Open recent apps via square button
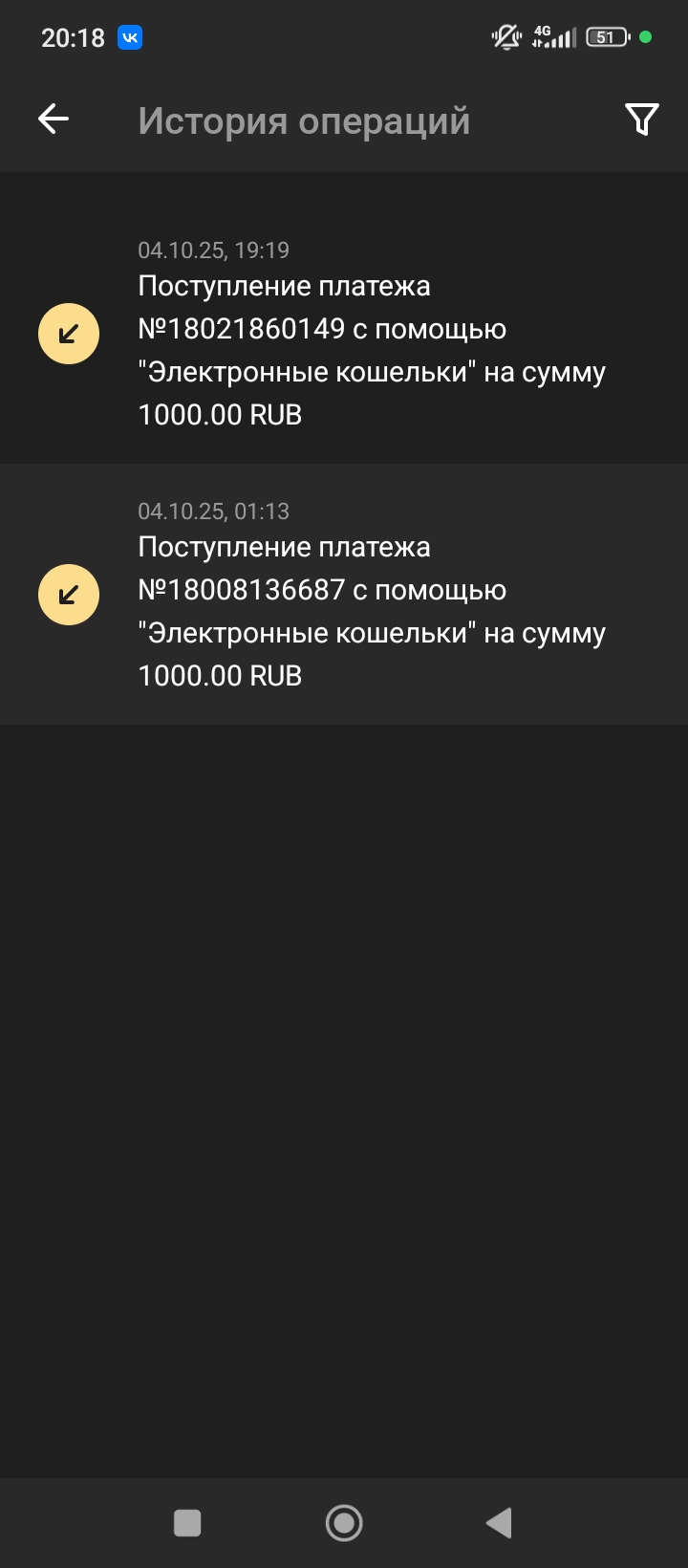The width and height of the screenshot is (688, 1568). click(187, 1522)
